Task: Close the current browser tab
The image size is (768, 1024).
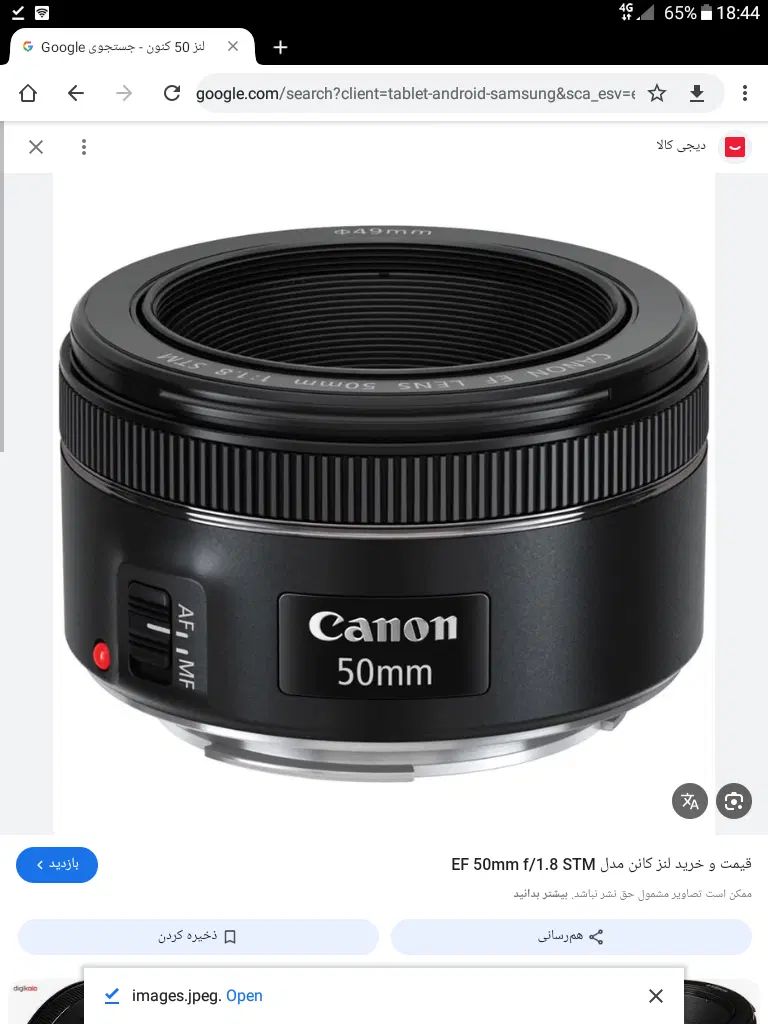Action: (233, 47)
